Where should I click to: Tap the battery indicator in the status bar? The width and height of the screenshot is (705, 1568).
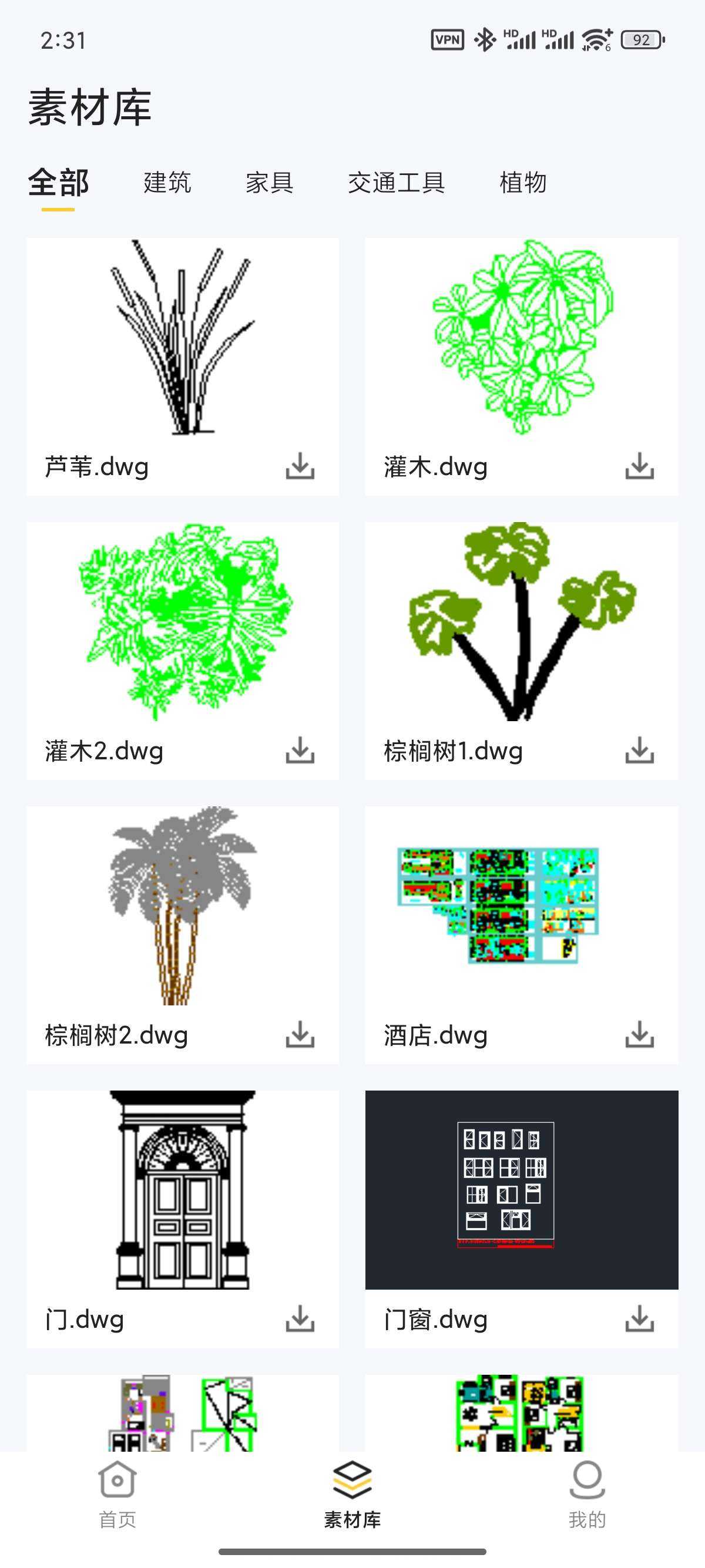(x=641, y=40)
